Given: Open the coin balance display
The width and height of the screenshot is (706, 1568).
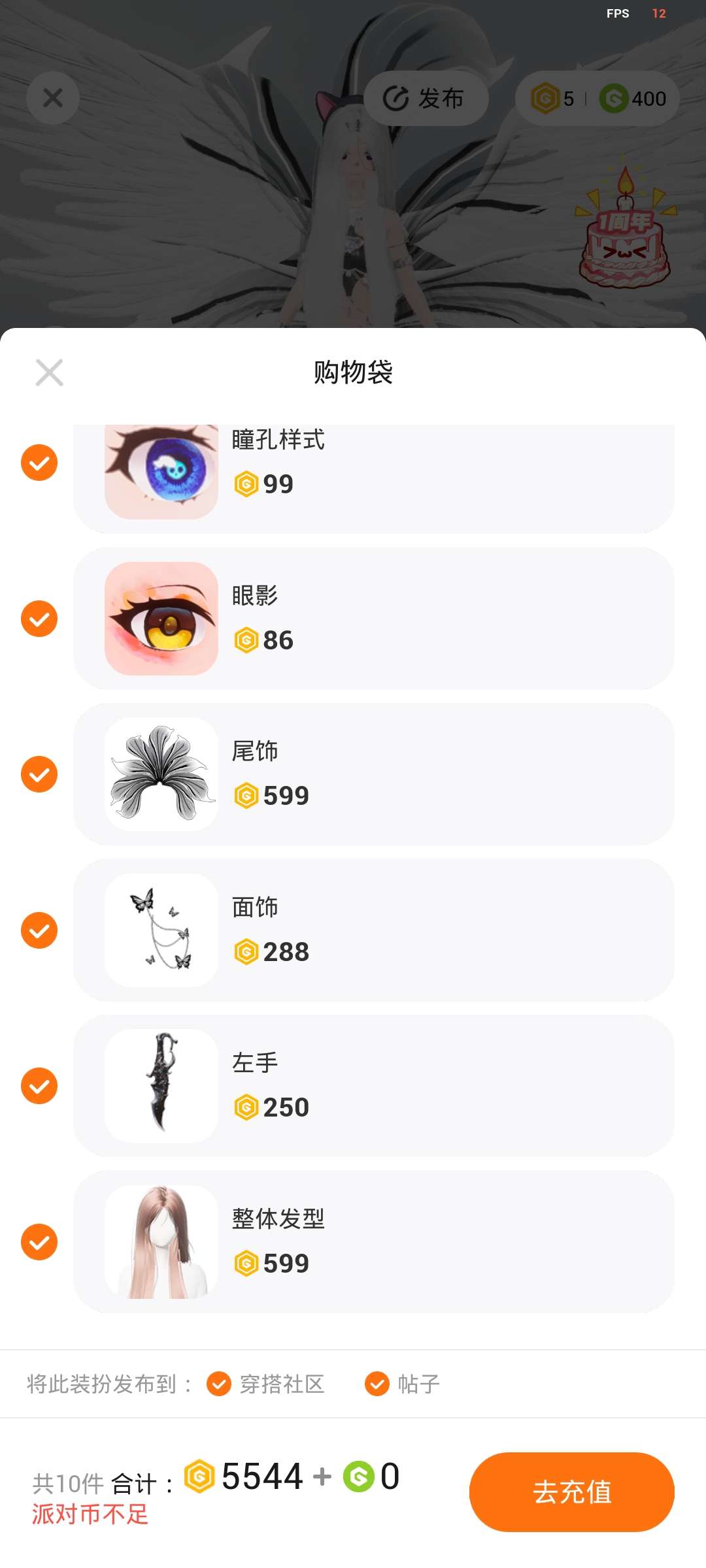Looking at the screenshot, I should [597, 99].
